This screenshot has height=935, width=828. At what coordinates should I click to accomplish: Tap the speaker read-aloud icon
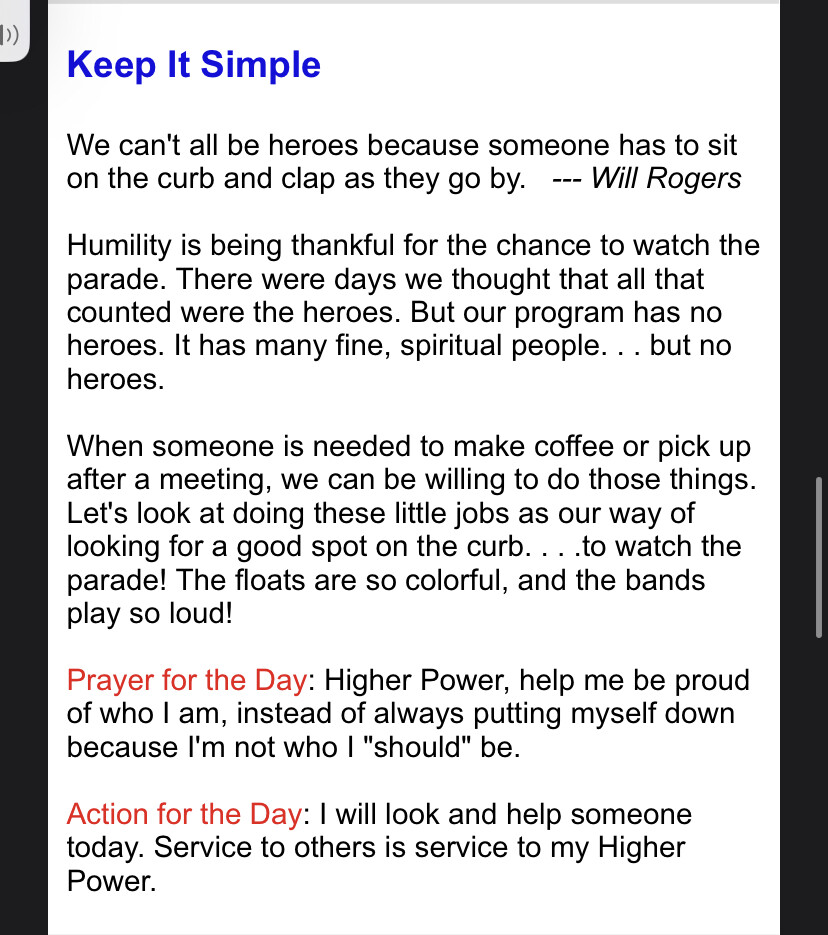pyautogui.click(x=9, y=35)
